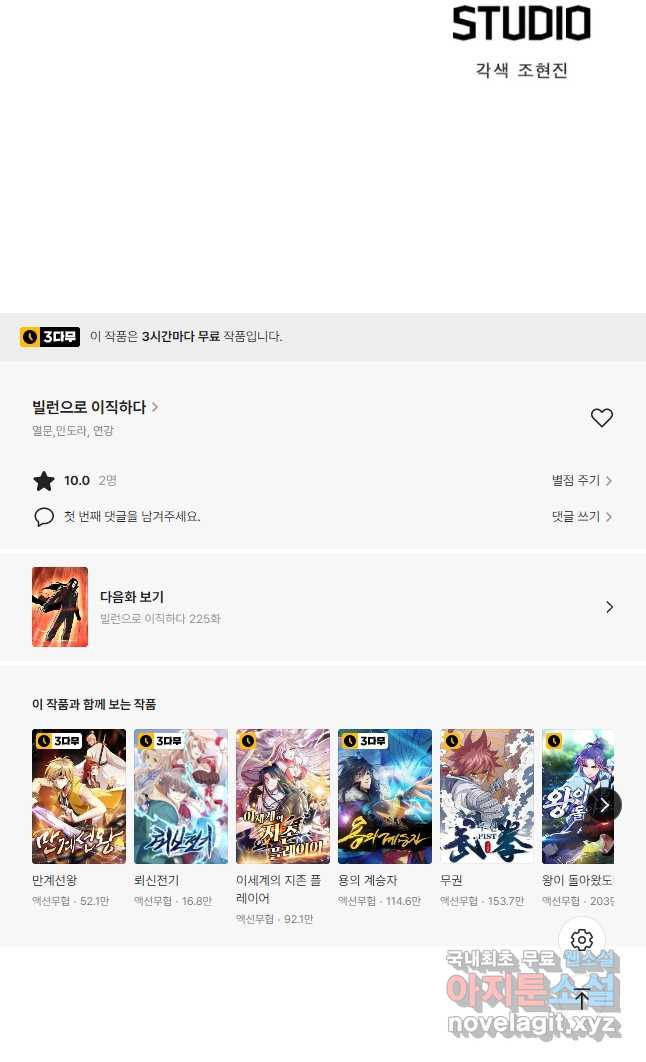Open the 만계선왕 webtoon card
This screenshot has height=1062, width=646.
click(79, 797)
